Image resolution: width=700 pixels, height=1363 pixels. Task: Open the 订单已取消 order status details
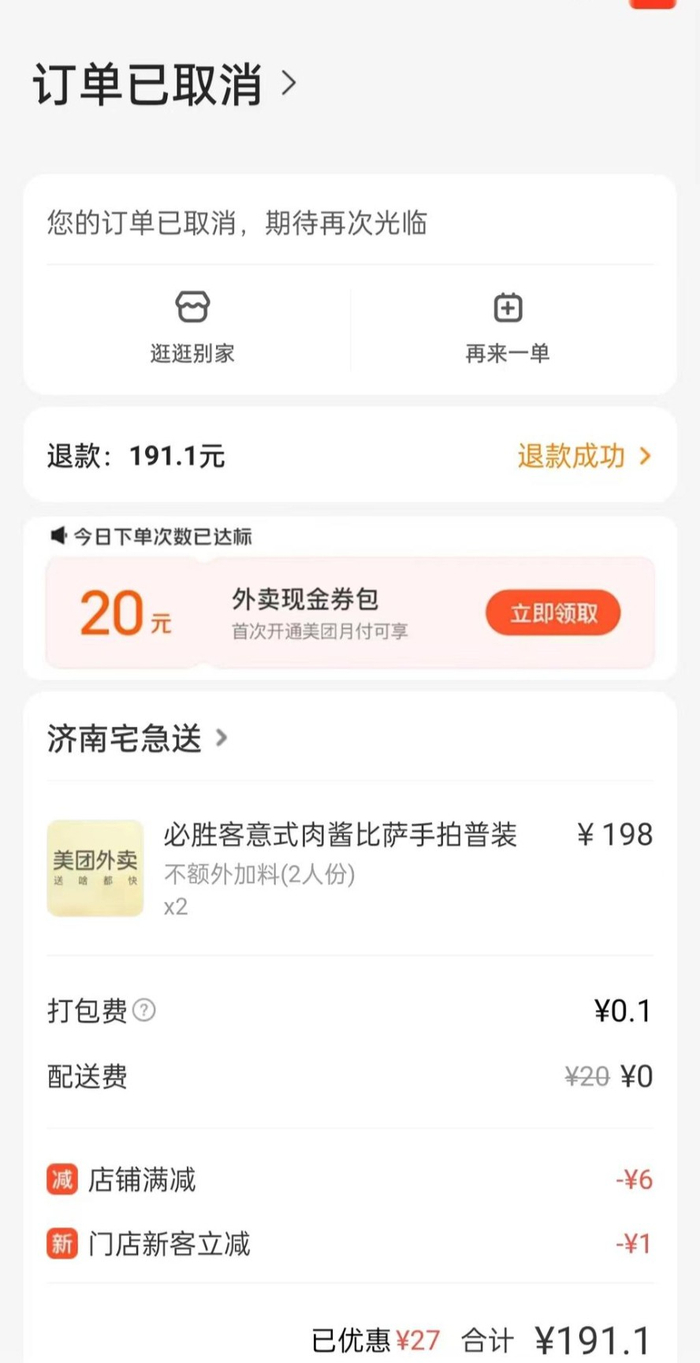tap(165, 84)
